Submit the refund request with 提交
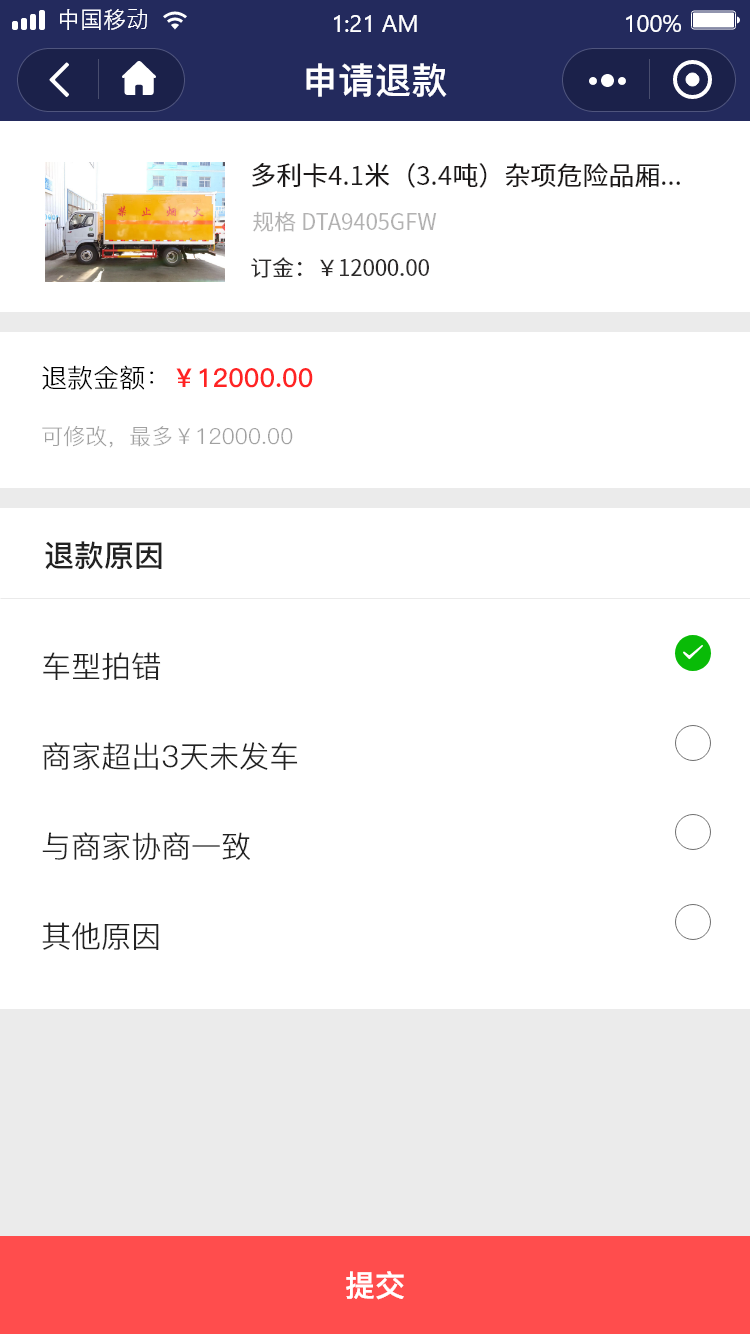 pyautogui.click(x=375, y=1285)
